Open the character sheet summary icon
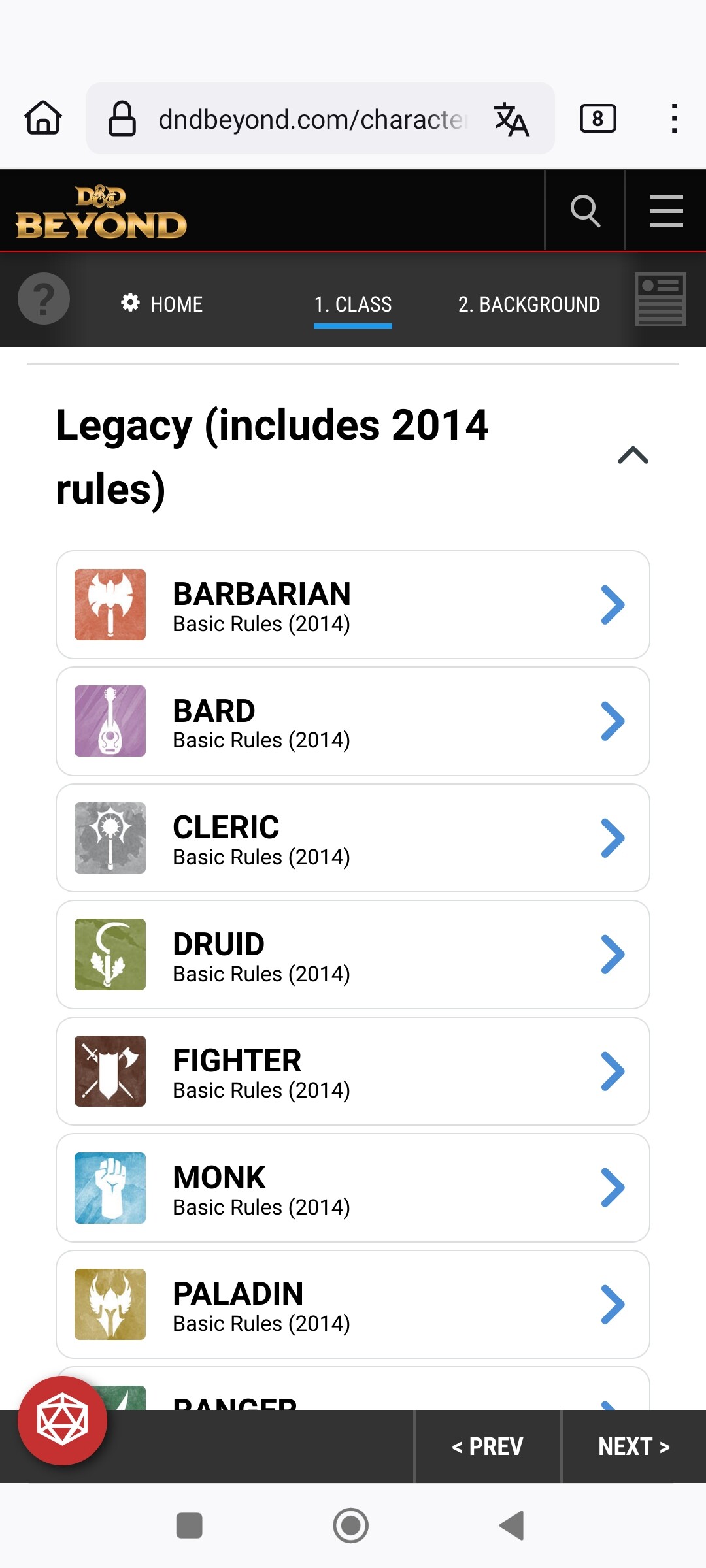Viewport: 706px width, 1568px height. pos(660,299)
